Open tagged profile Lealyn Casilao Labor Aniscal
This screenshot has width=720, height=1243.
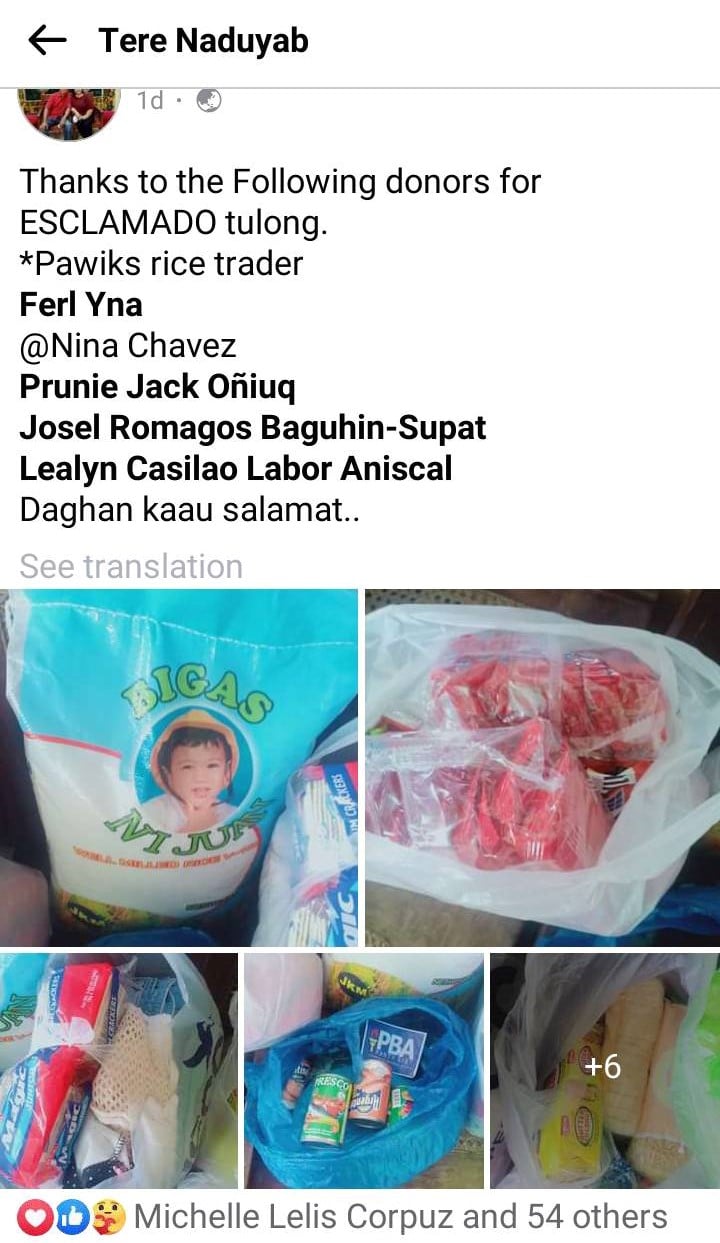pos(236,468)
